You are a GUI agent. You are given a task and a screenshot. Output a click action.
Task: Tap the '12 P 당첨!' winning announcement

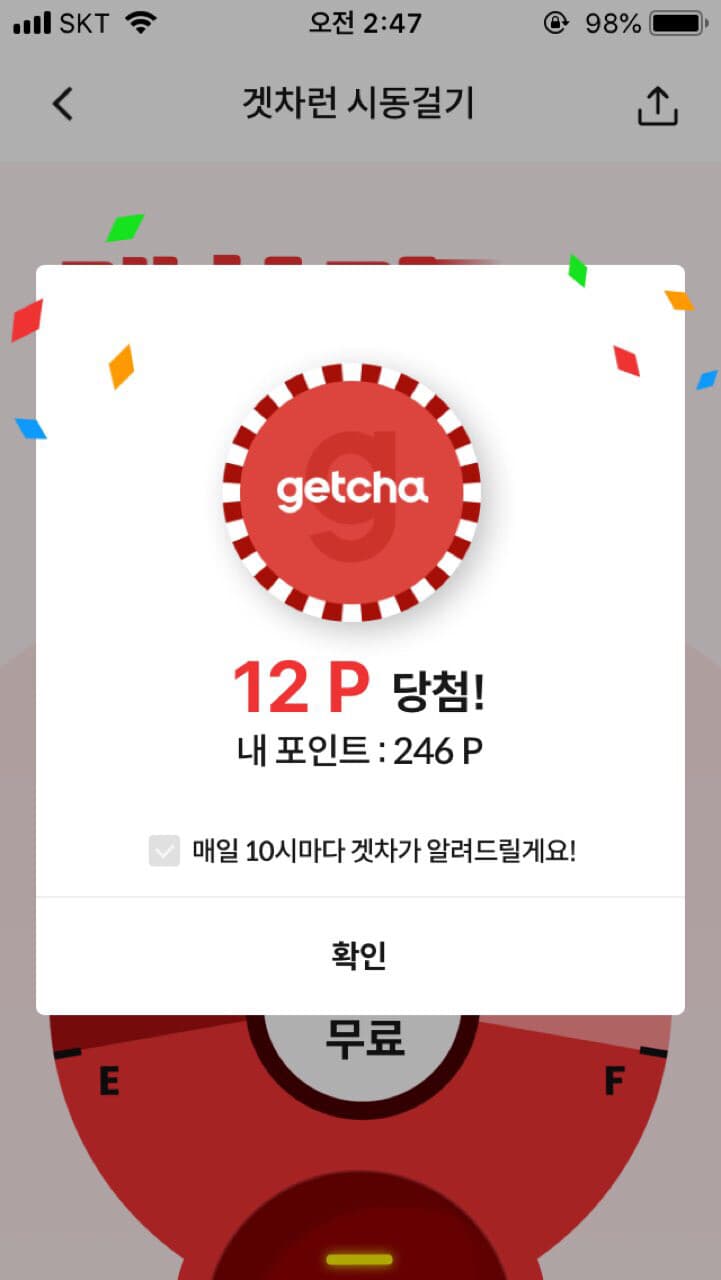tap(359, 685)
